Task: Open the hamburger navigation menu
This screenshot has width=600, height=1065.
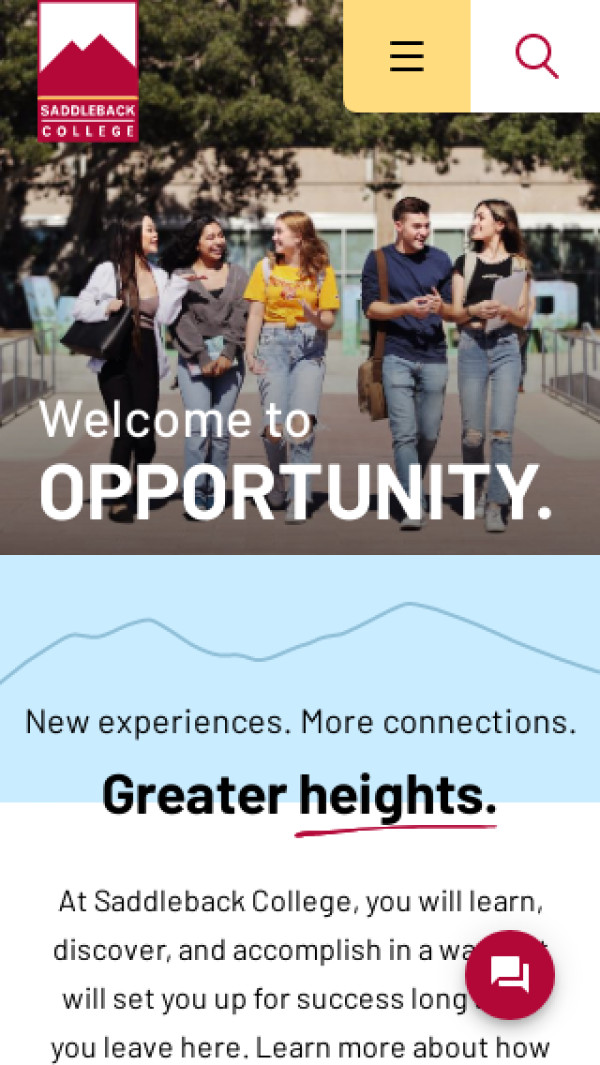Action: coord(407,56)
